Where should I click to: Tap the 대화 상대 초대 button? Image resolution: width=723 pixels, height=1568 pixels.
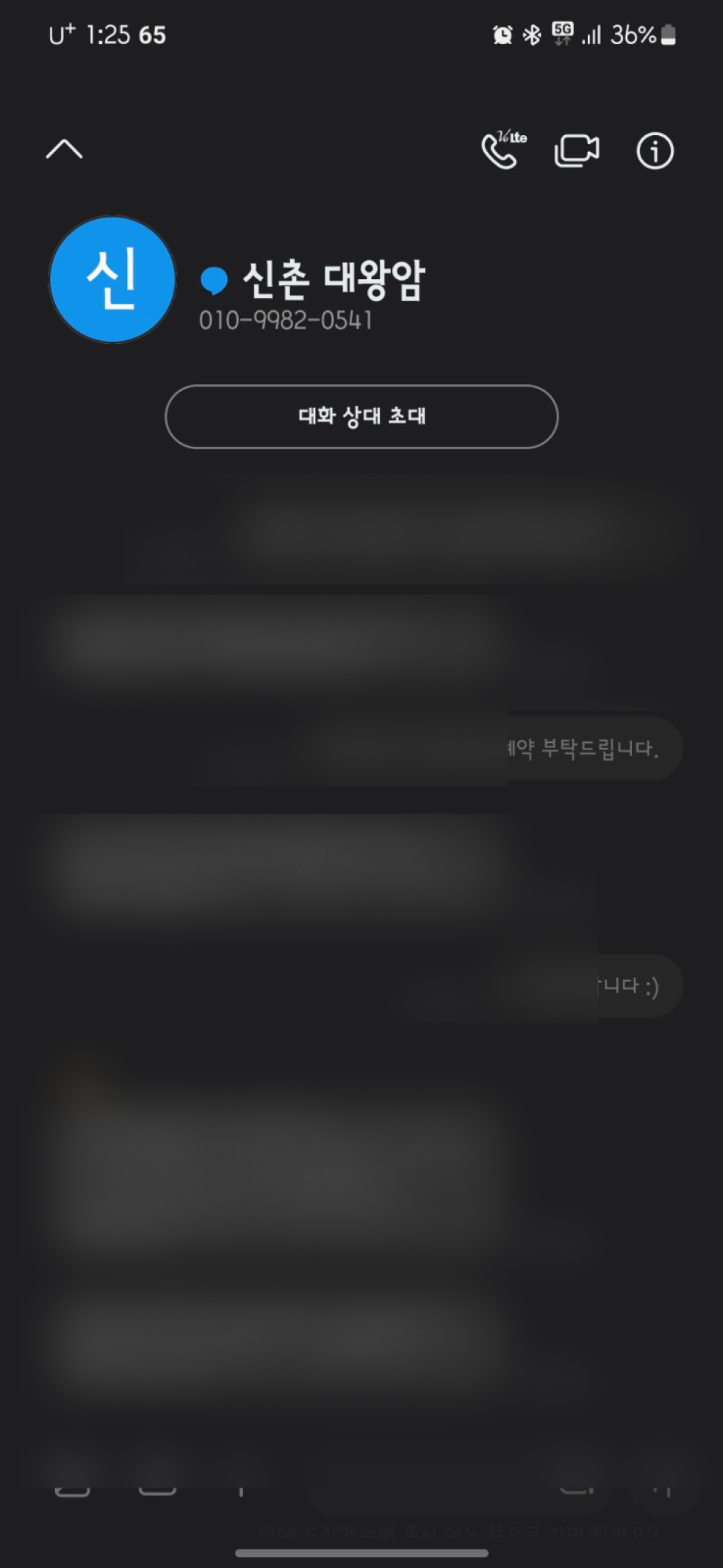[361, 417]
